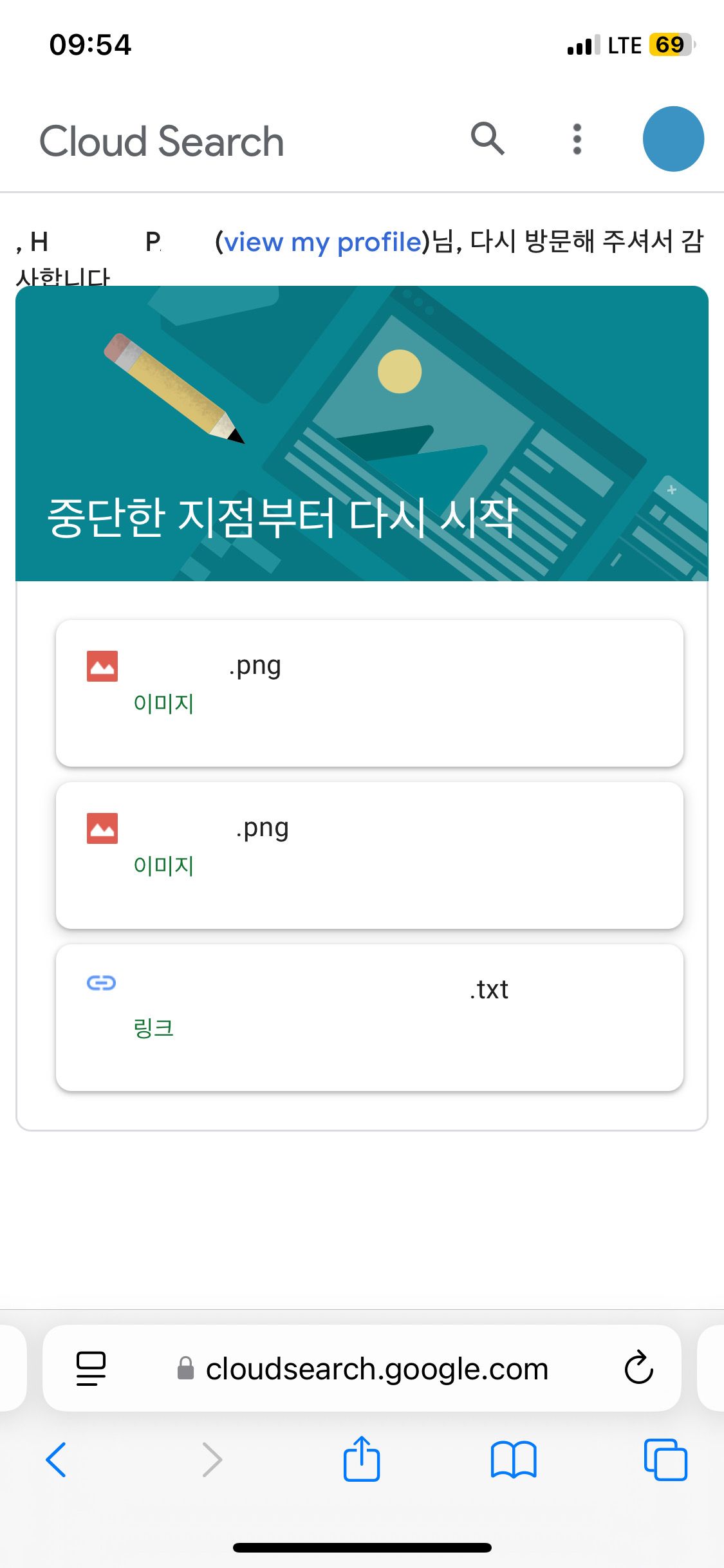Open the Cloud Search magnifier icon
This screenshot has height=1568, width=724.
488,138
